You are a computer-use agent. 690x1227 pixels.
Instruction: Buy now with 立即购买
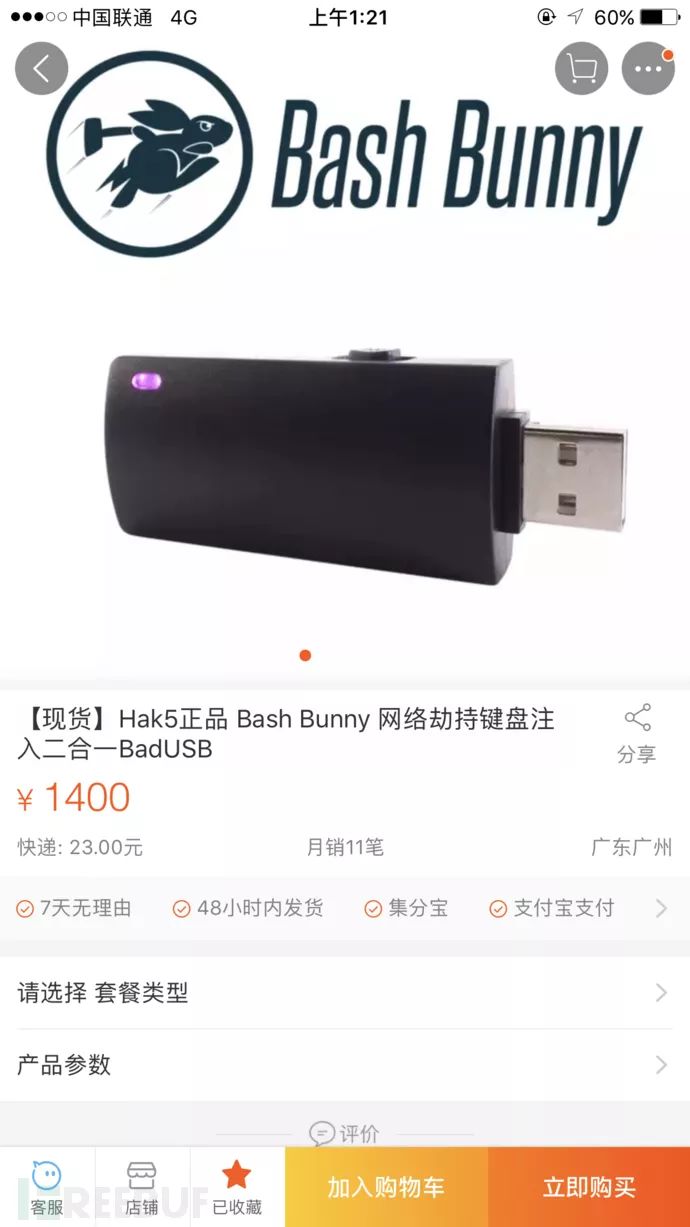coord(589,1187)
